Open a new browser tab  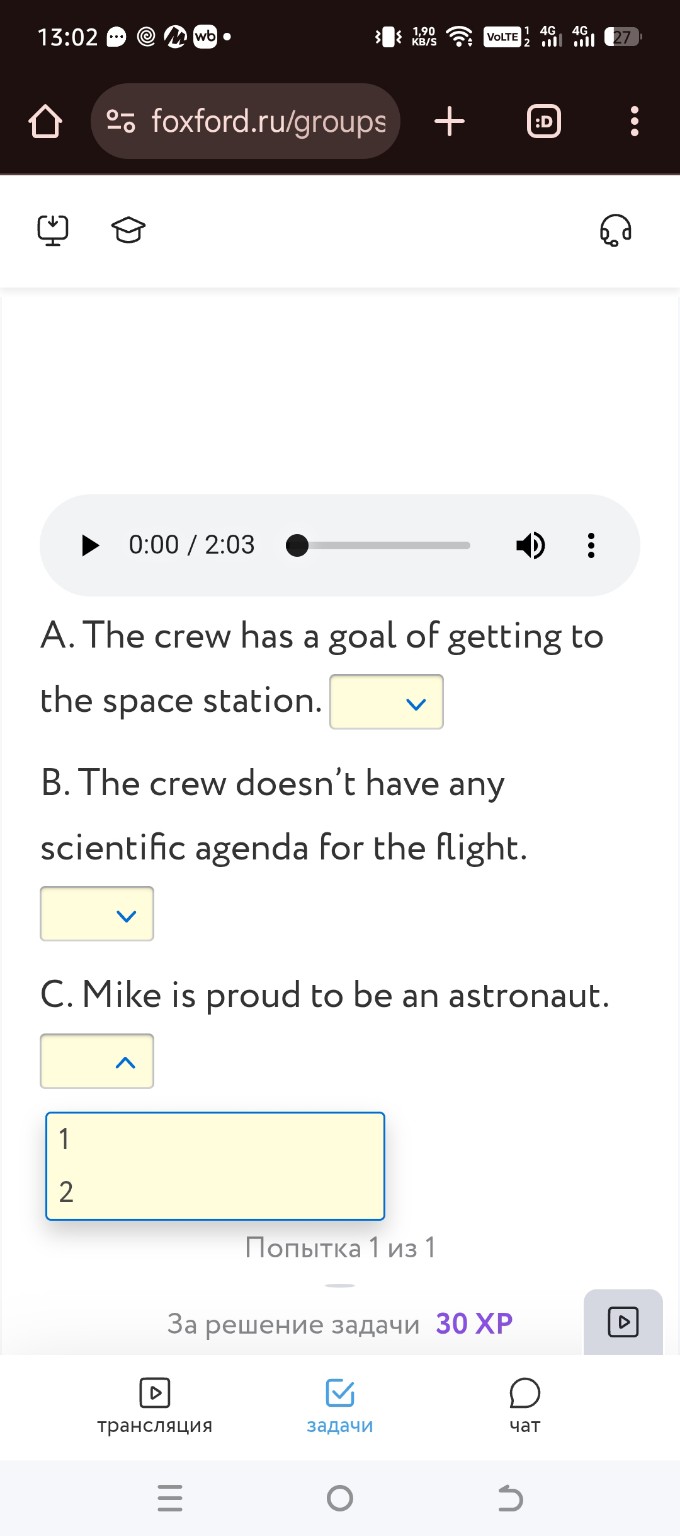[x=450, y=122]
